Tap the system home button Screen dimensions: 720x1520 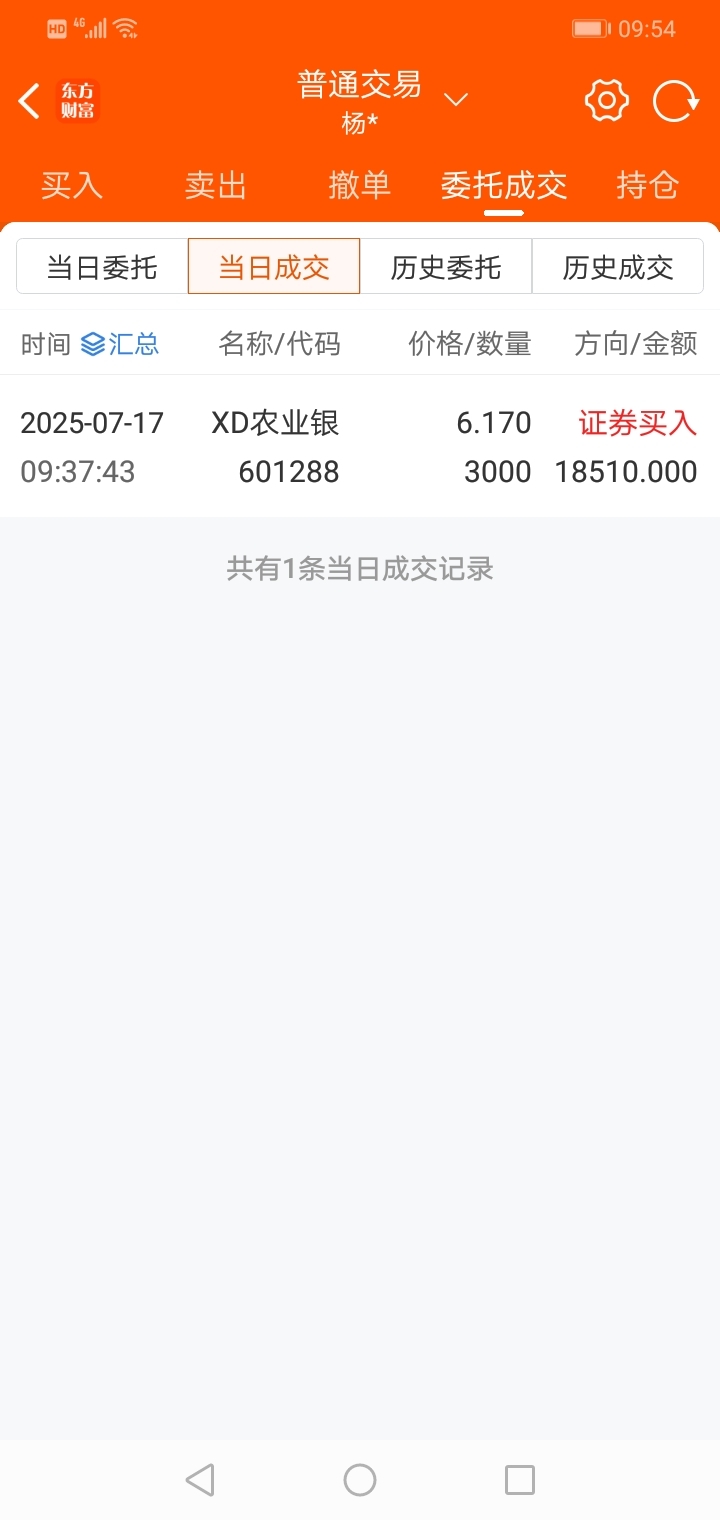tap(360, 1480)
